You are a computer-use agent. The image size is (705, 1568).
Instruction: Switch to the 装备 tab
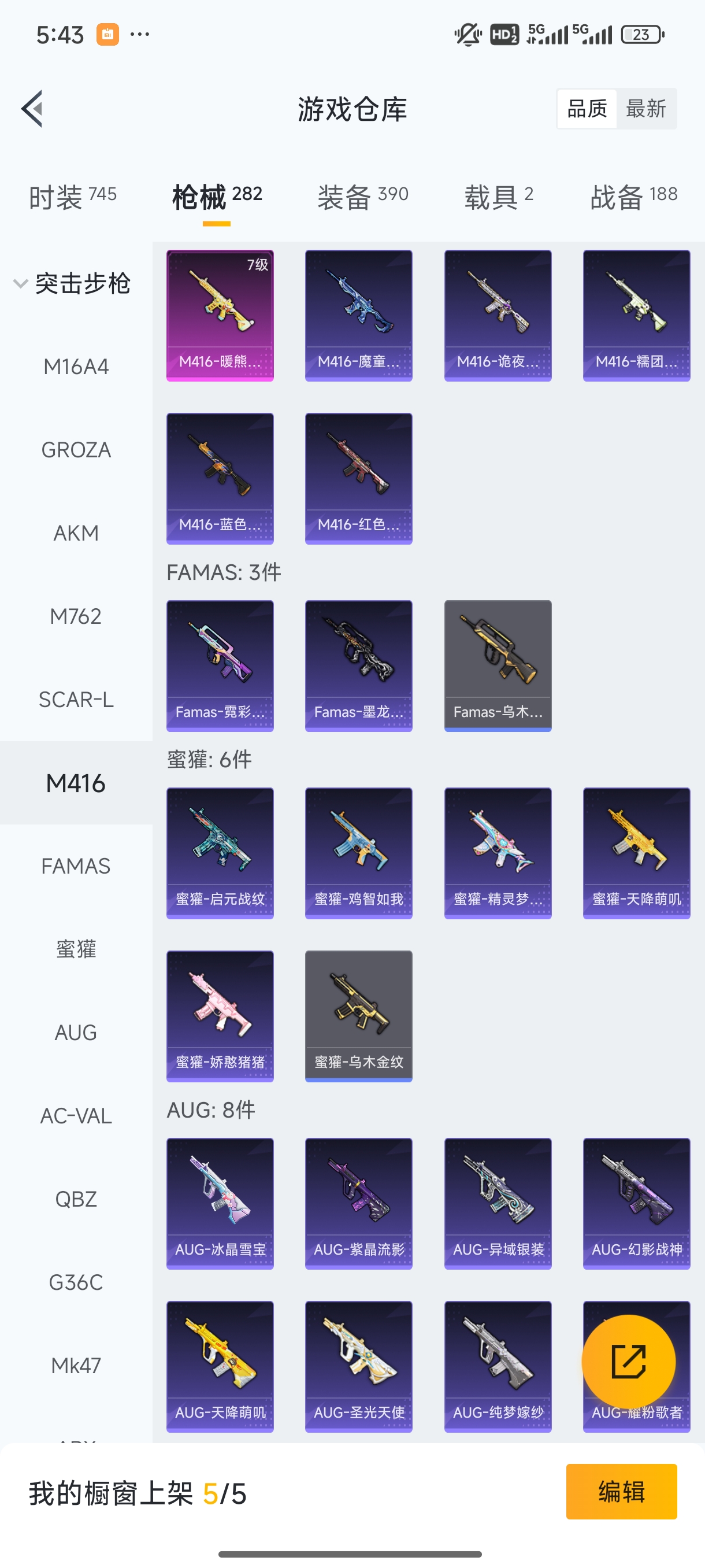362,197
